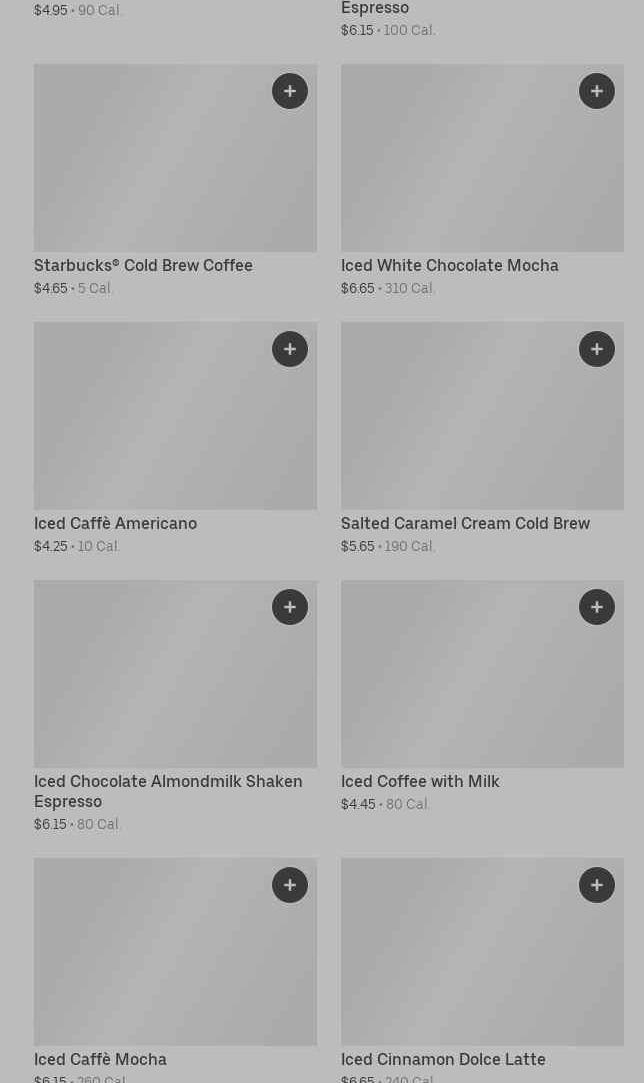
Task: Add Iced Chocolate Almondmilk Shaken Espresso to cart
Action: [x=290, y=607]
